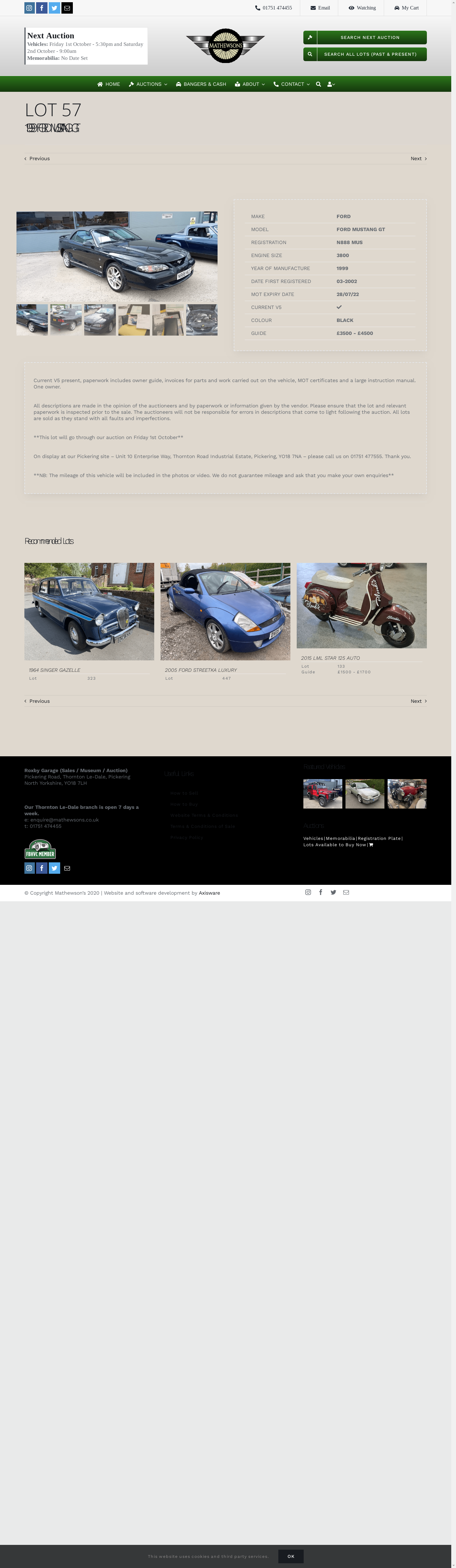456x1568 pixels.
Task: Go to Home in navigation bar
Action: (x=108, y=84)
